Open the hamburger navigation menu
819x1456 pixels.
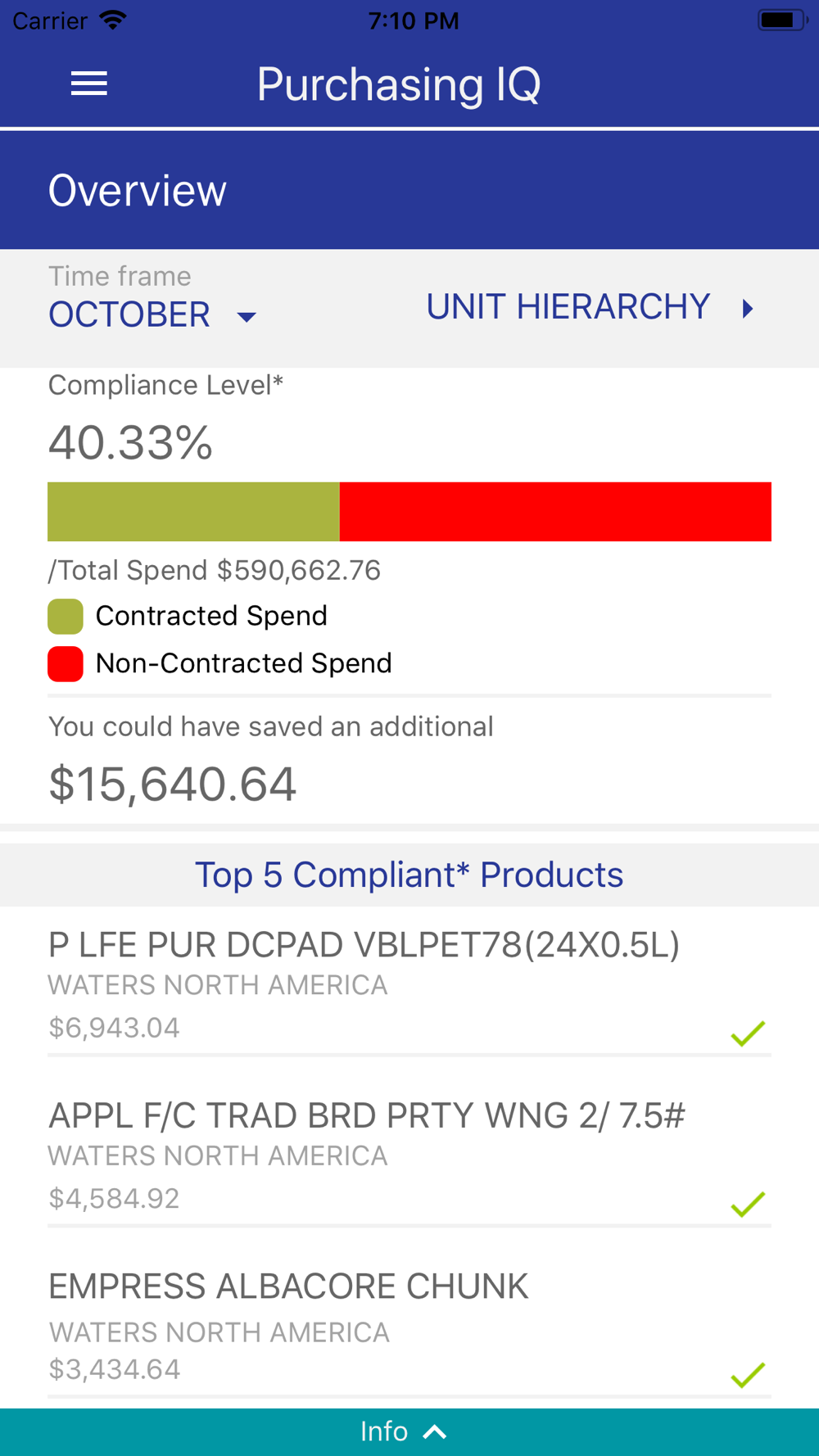pyautogui.click(x=89, y=84)
